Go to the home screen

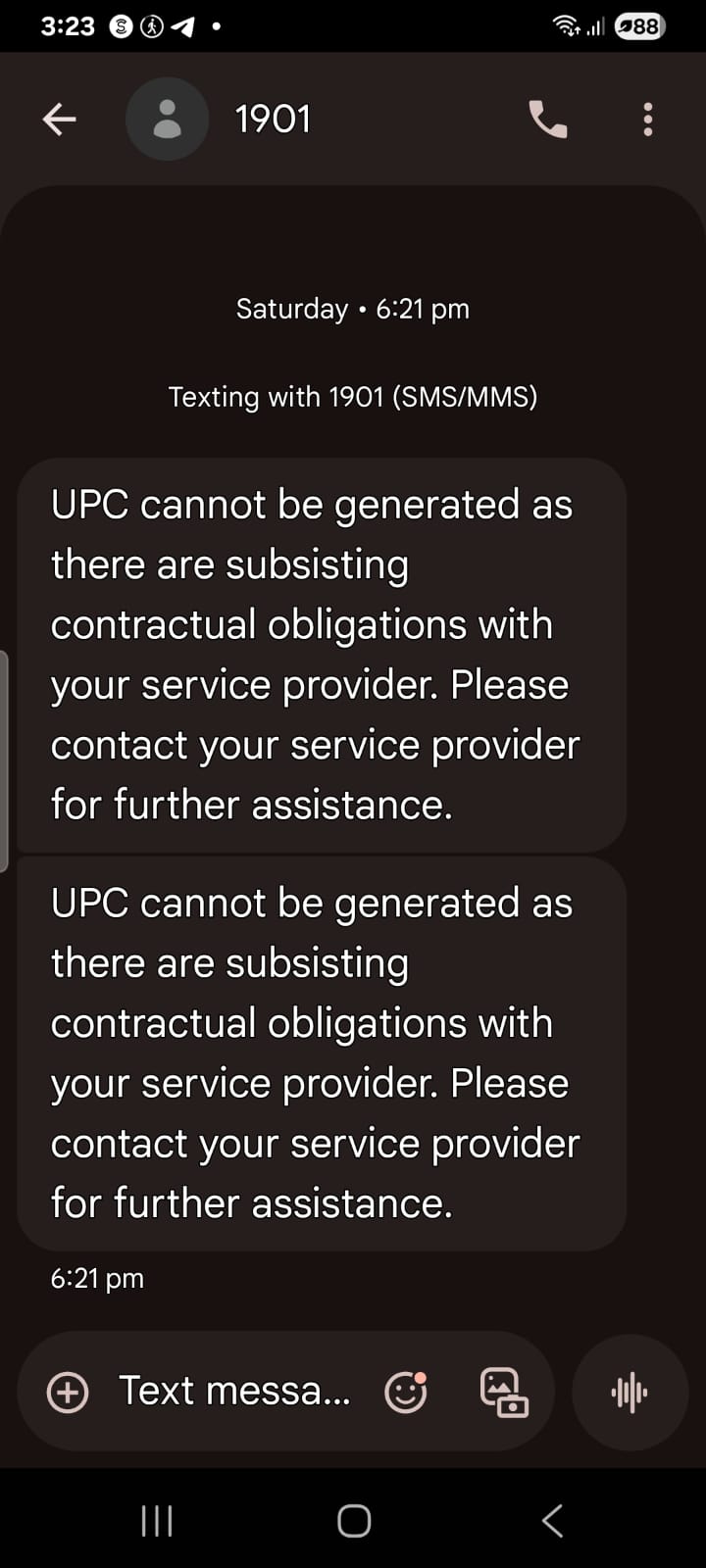(354, 1521)
